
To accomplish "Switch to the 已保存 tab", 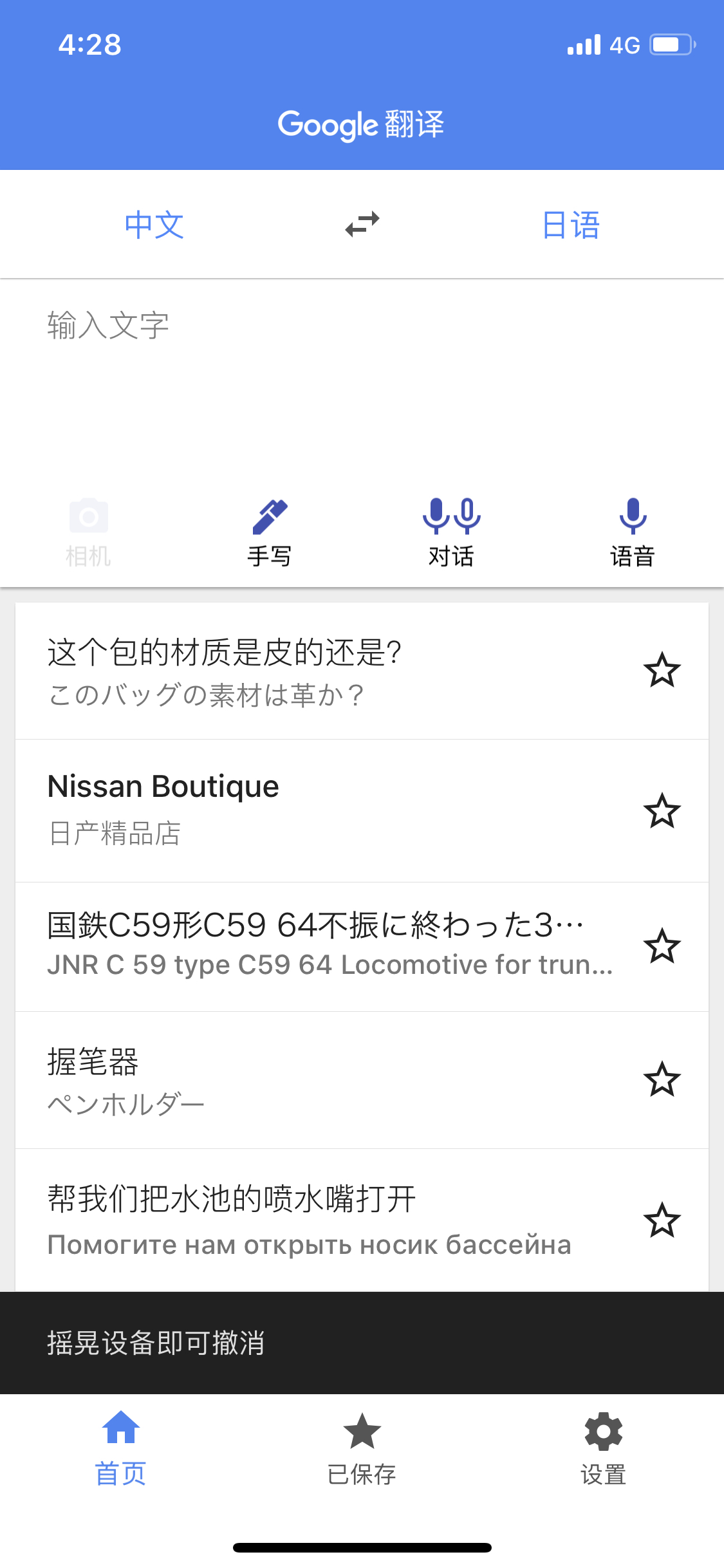I will [362, 1450].
